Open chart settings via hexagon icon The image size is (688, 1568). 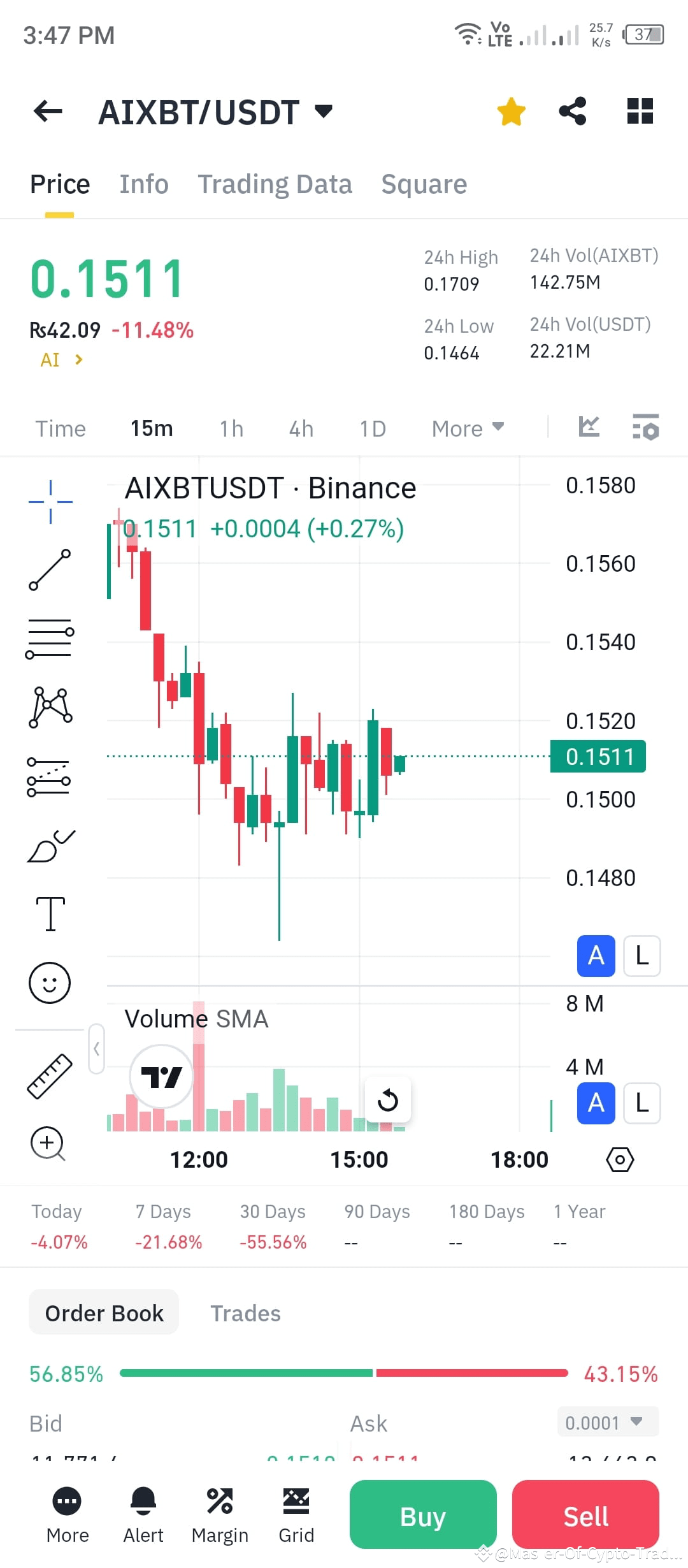620,1160
